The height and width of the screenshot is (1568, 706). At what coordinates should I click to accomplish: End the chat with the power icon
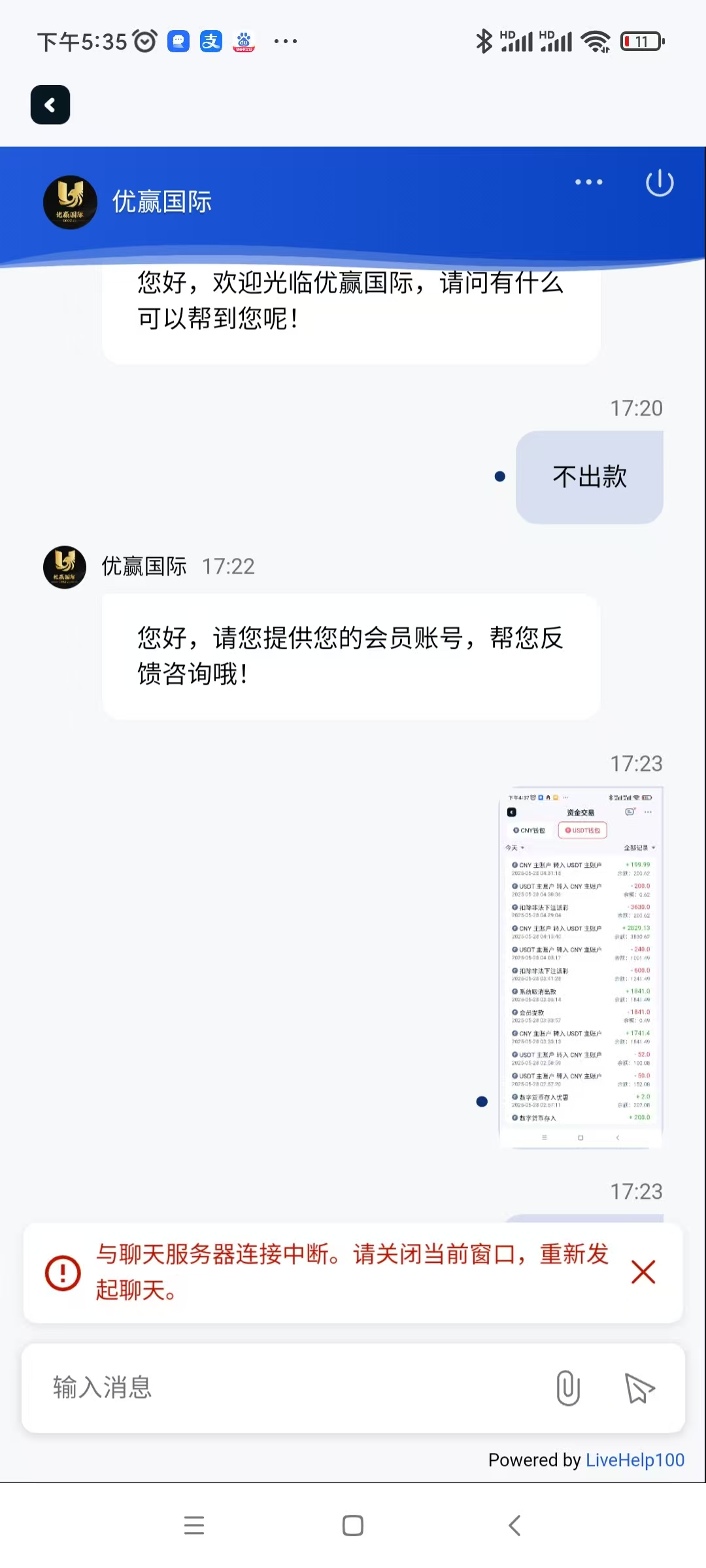coord(660,183)
